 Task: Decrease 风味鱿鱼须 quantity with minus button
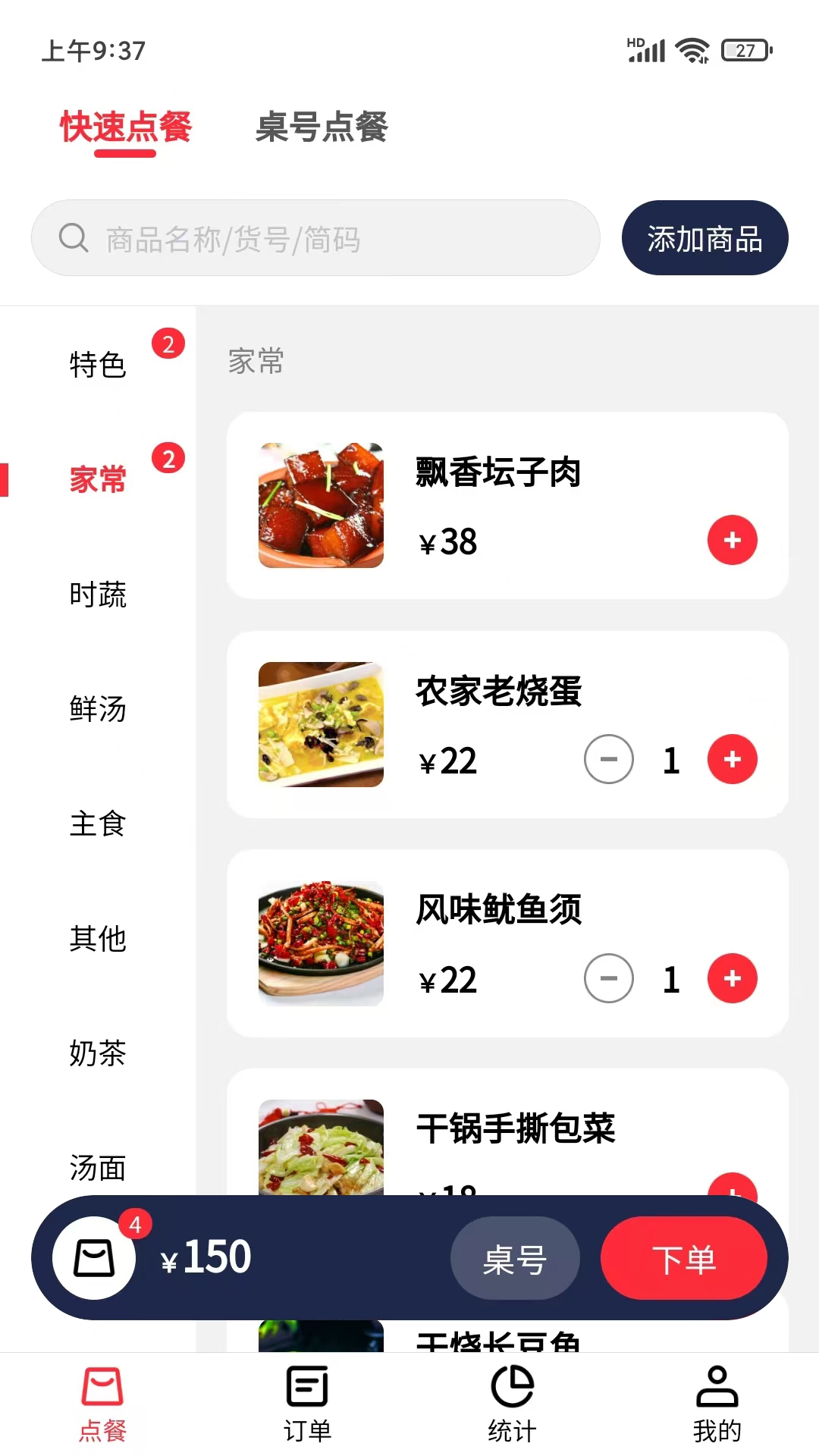(x=609, y=978)
